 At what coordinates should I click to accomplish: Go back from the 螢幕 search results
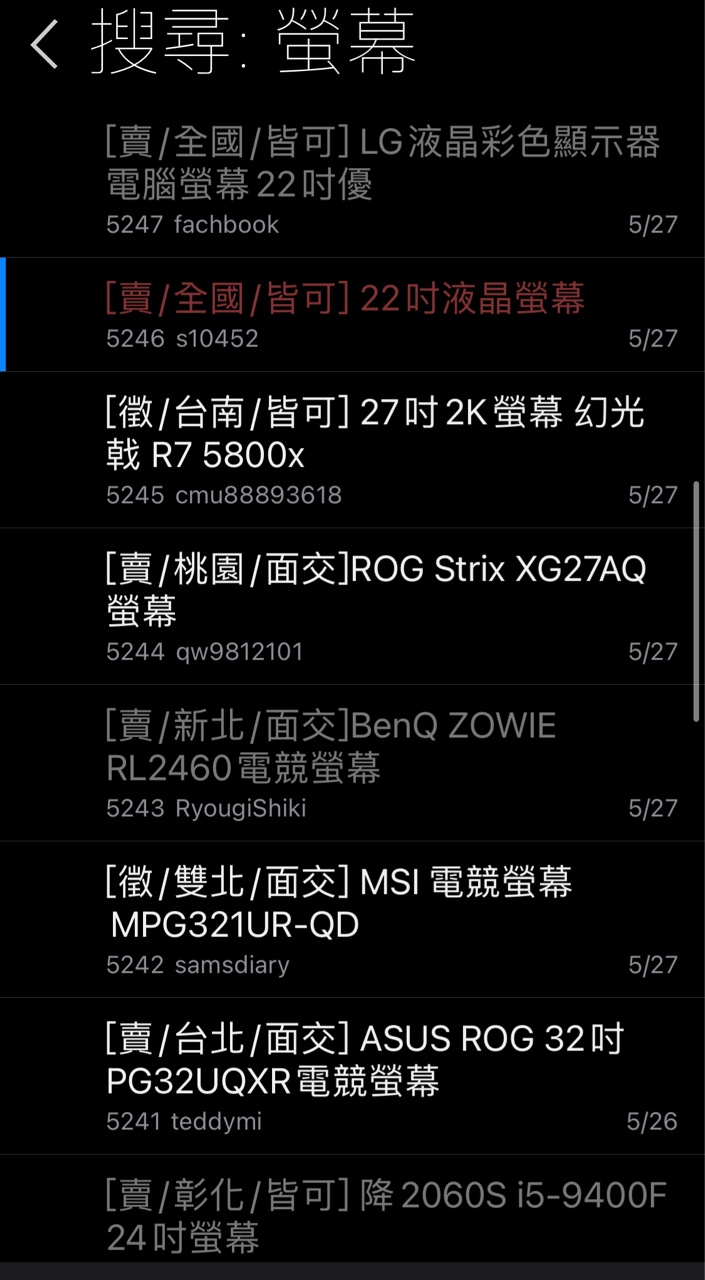[x=45, y=45]
